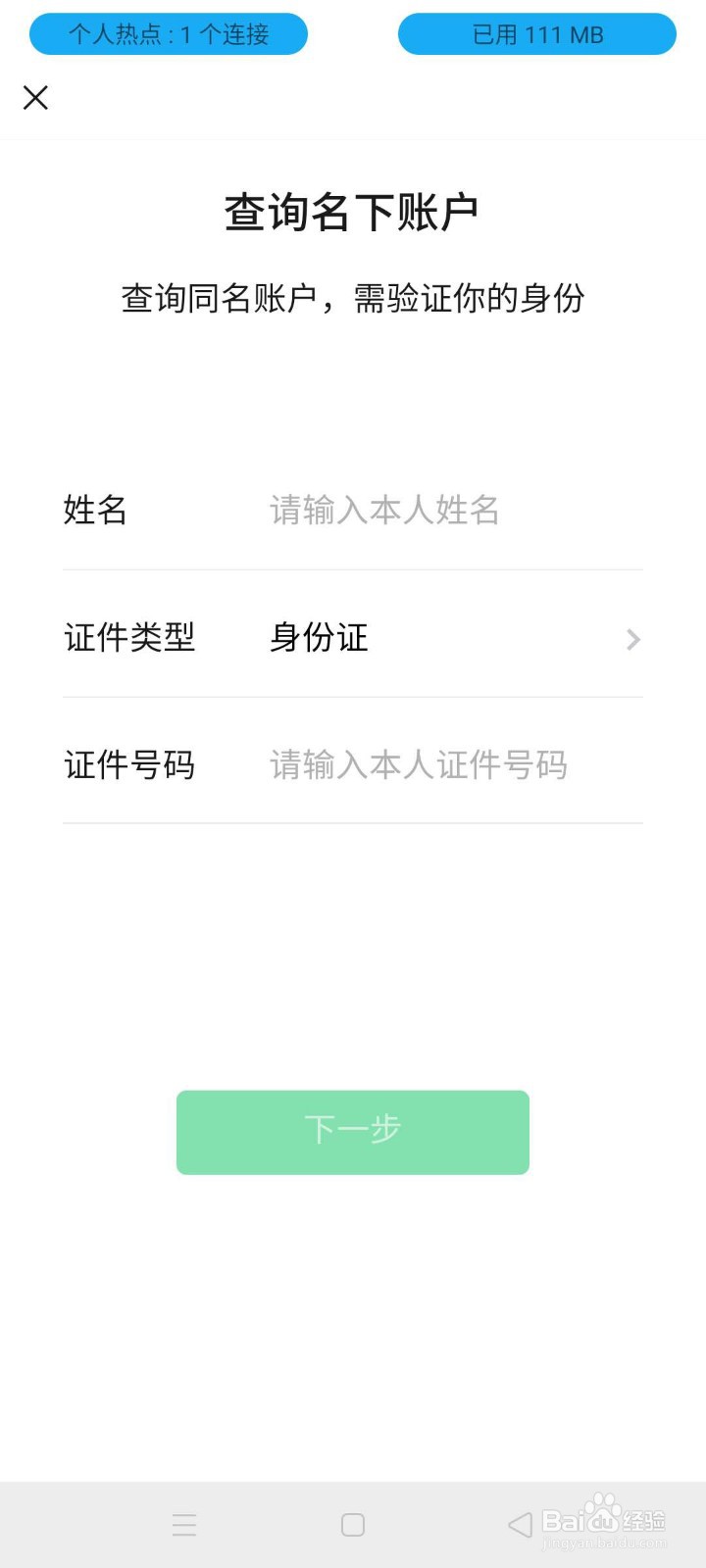Tap the 证件类型 label row
The width and height of the screenshot is (706, 1568).
(x=130, y=638)
